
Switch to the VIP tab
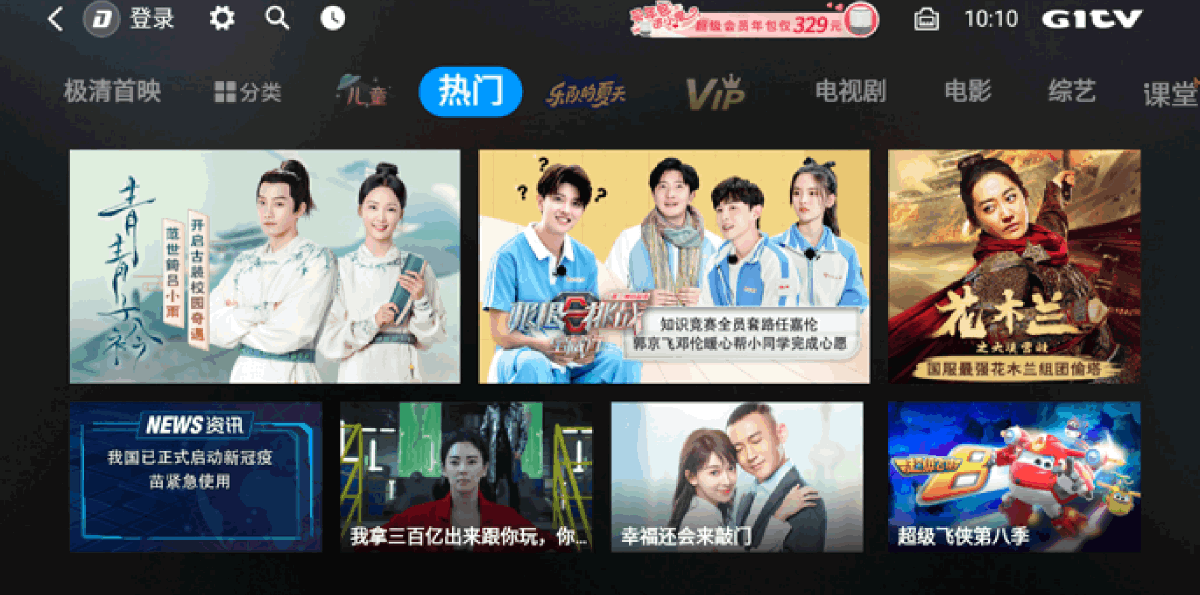coord(716,93)
